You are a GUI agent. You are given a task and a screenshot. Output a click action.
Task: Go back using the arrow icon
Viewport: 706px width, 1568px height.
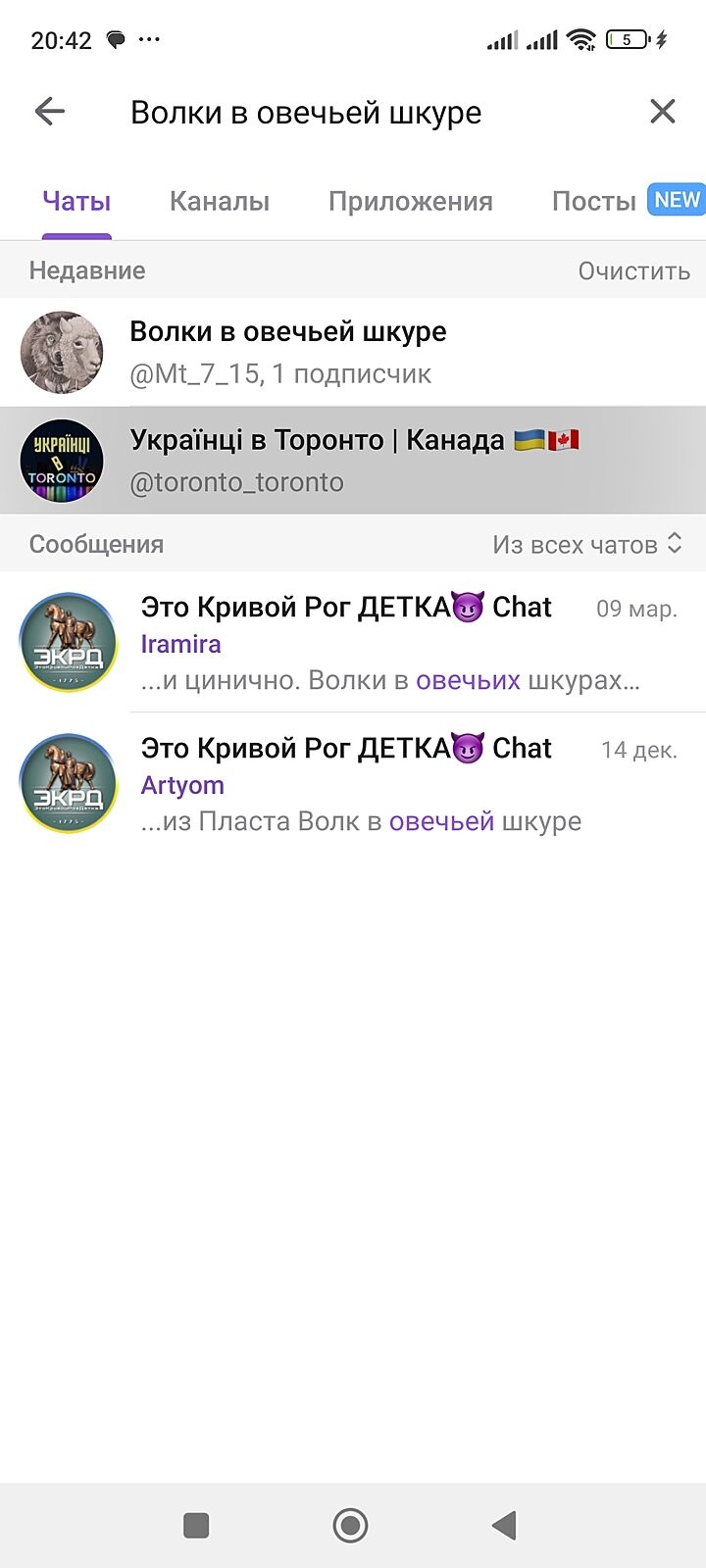point(50,112)
